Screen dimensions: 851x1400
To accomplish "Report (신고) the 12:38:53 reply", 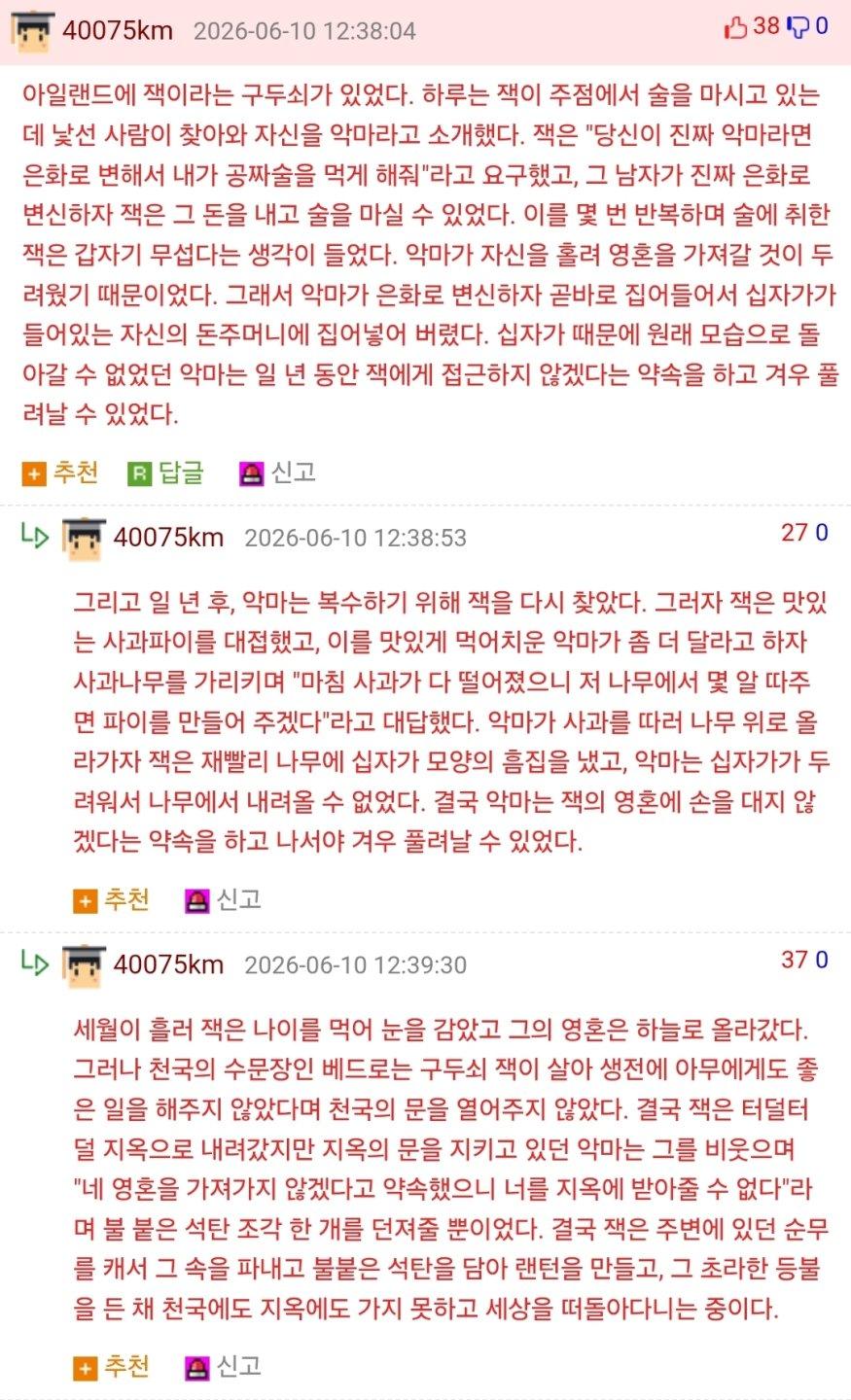I will pyautogui.click(x=223, y=899).
